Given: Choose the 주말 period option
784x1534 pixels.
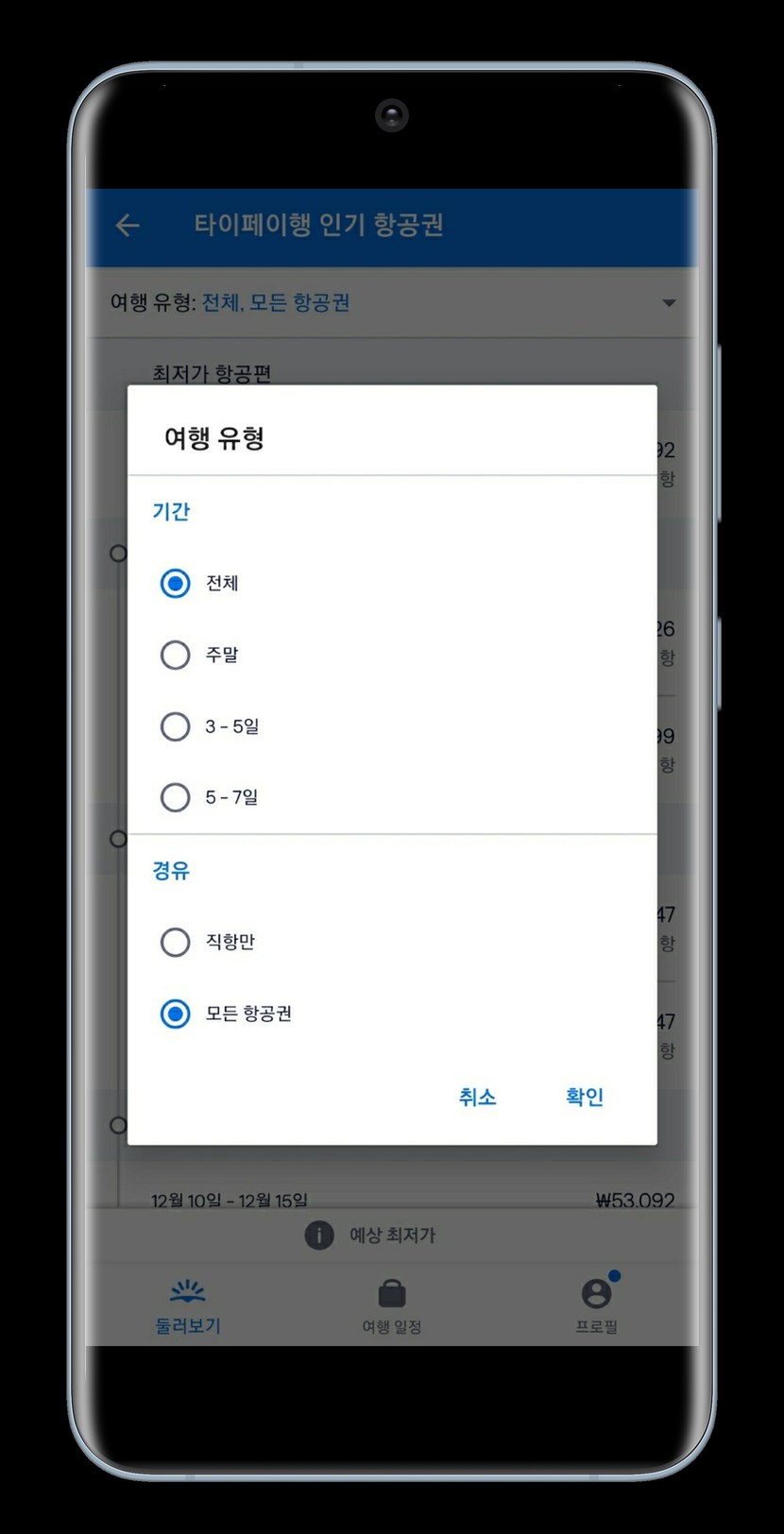Looking at the screenshot, I should pyautogui.click(x=175, y=655).
